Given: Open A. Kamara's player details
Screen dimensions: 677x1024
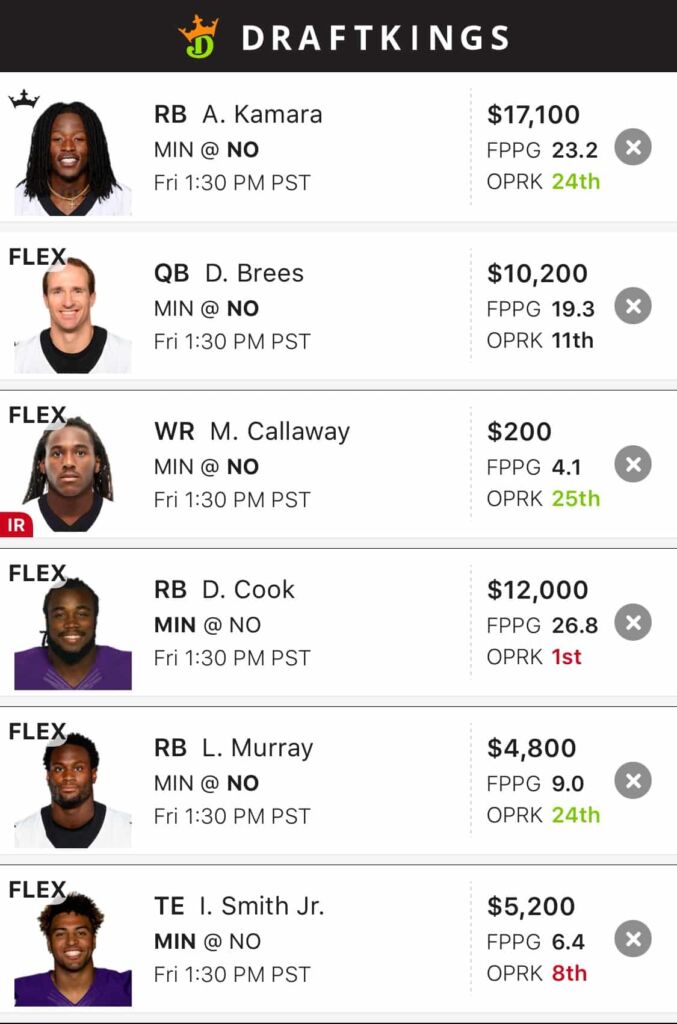Looking at the screenshot, I should [x=262, y=114].
